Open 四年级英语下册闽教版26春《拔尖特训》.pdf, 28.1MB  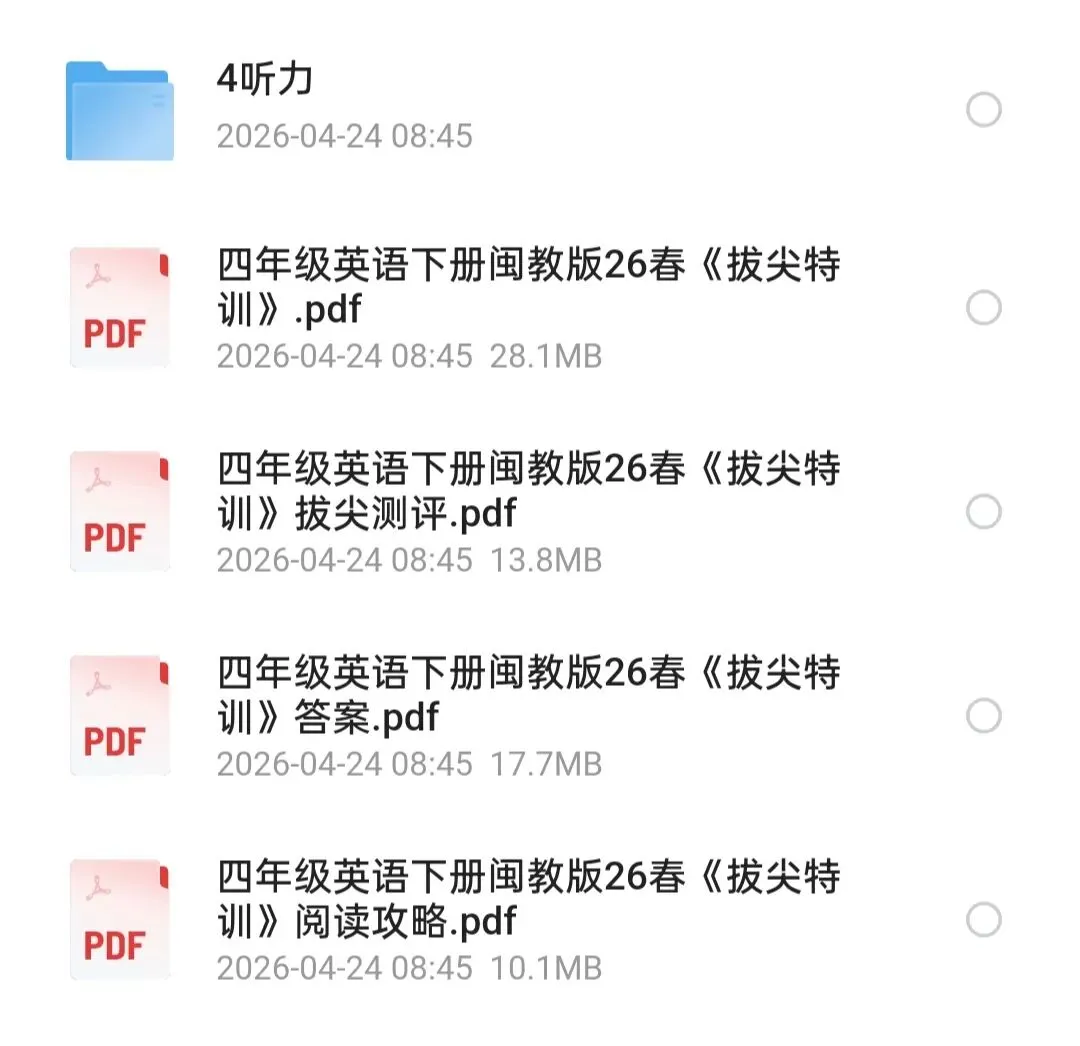point(528,288)
